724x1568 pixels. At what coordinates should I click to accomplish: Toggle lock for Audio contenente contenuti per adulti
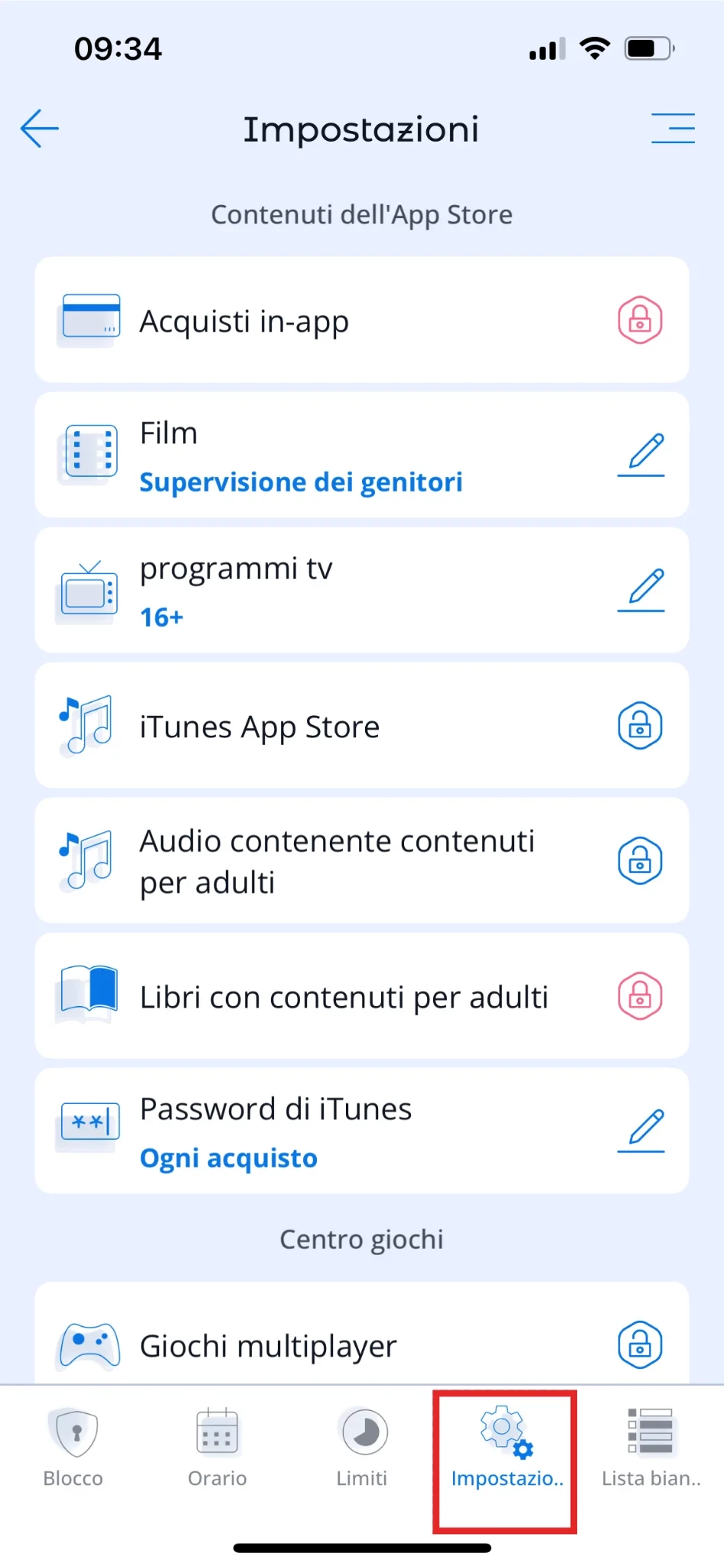(640, 861)
